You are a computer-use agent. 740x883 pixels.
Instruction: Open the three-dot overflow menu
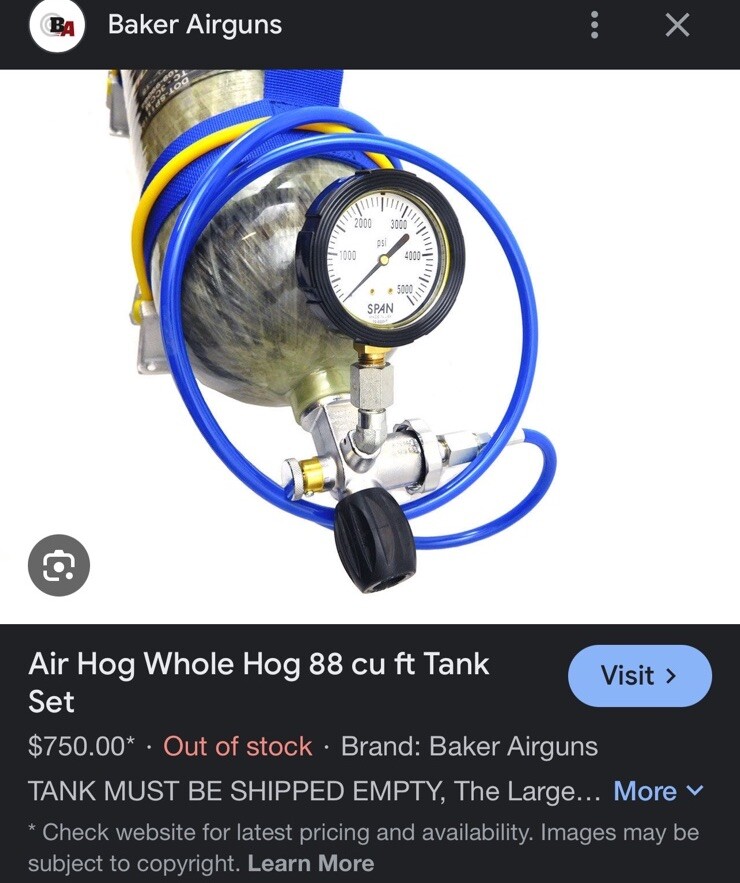click(x=594, y=26)
